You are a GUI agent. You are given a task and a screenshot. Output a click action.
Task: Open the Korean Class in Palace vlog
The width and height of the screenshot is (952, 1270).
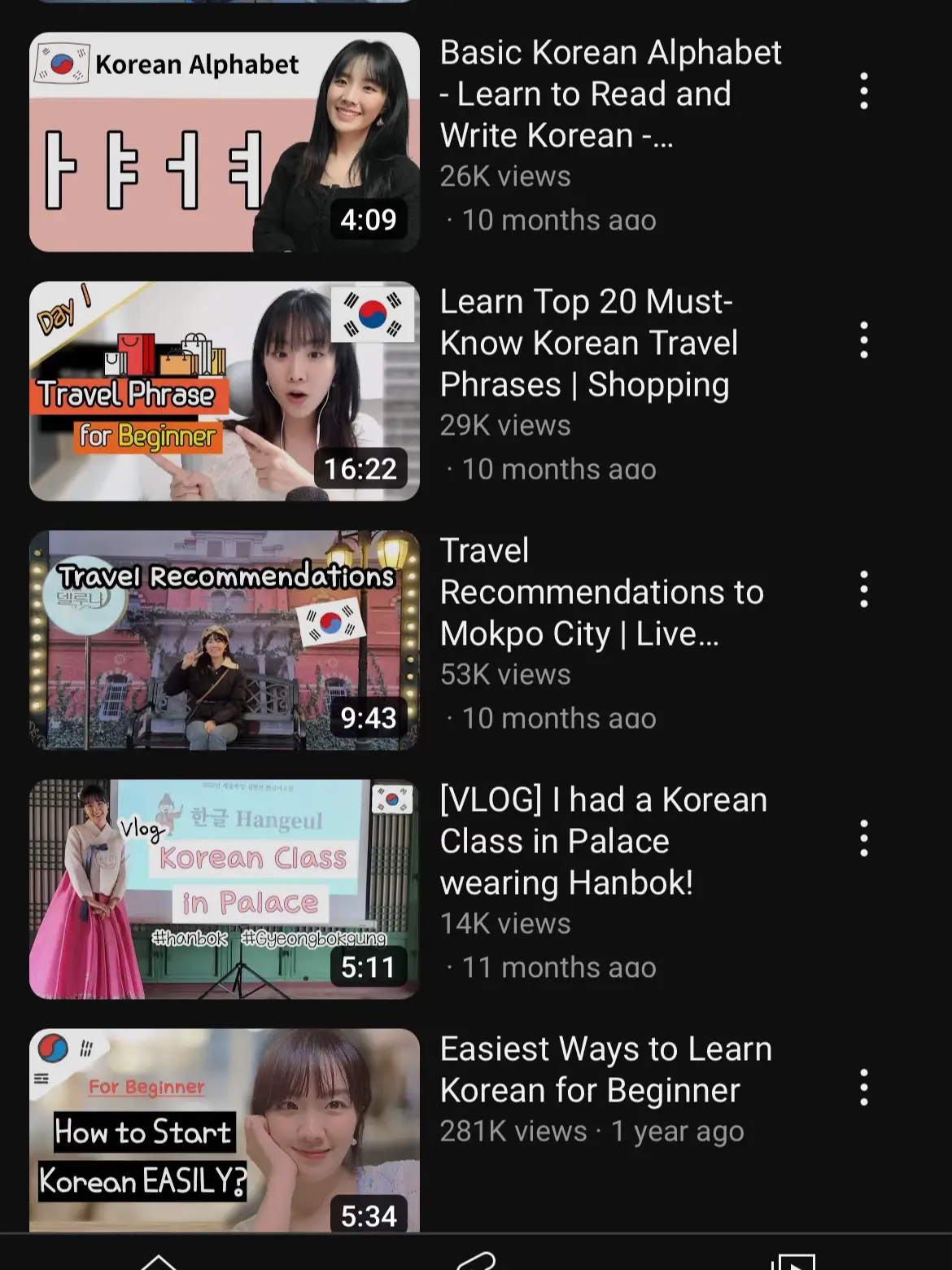[x=224, y=889]
